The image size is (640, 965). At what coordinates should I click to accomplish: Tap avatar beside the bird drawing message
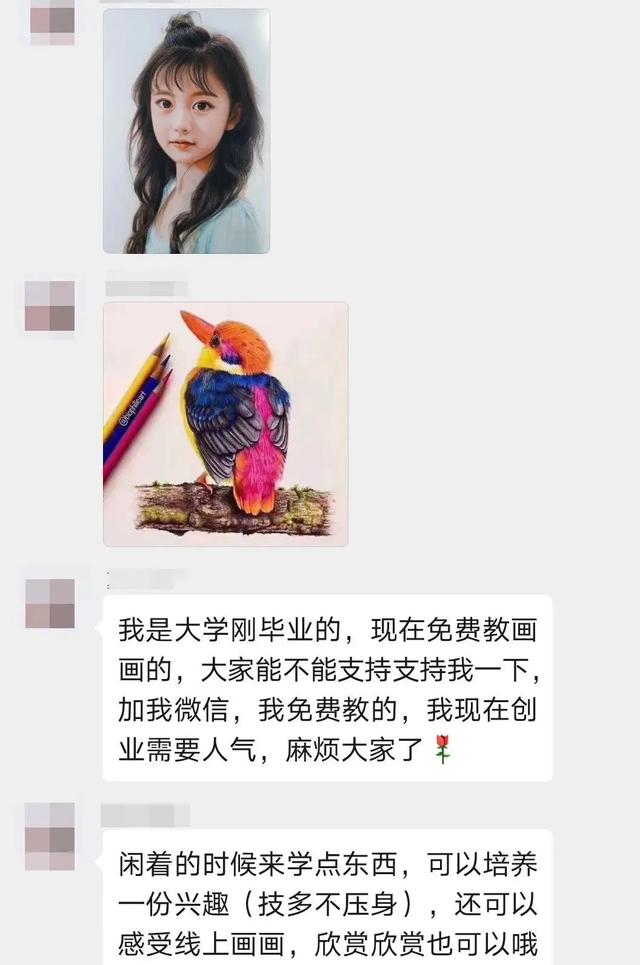50,306
